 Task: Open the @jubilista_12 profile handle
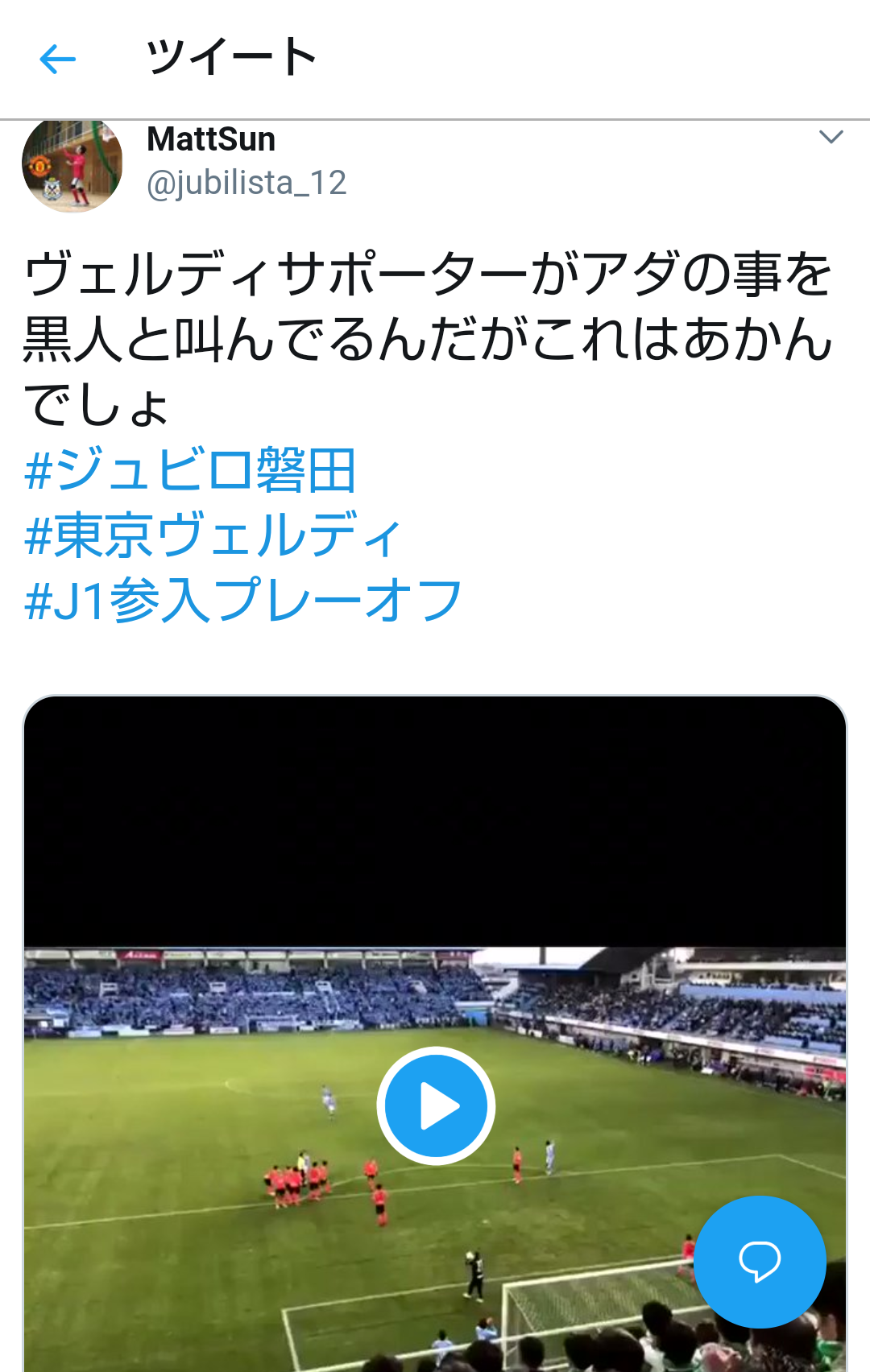[x=246, y=183]
